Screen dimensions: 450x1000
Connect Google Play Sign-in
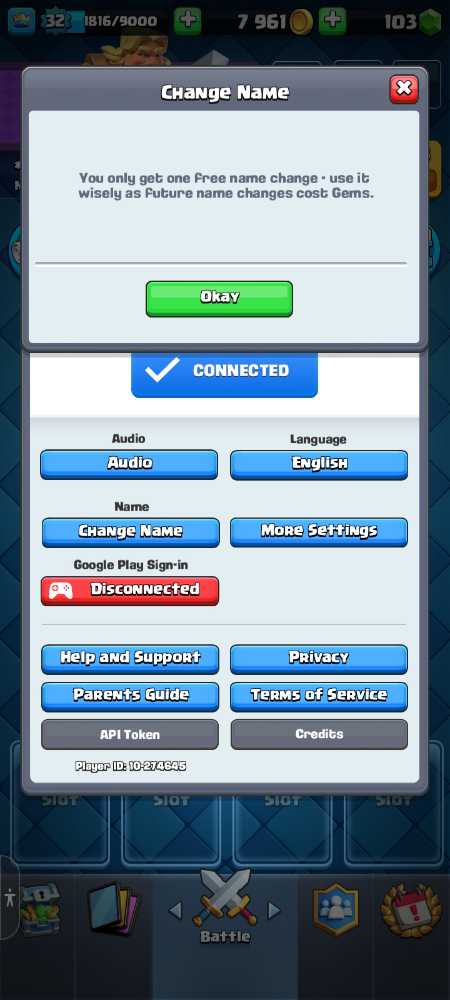click(x=129, y=591)
